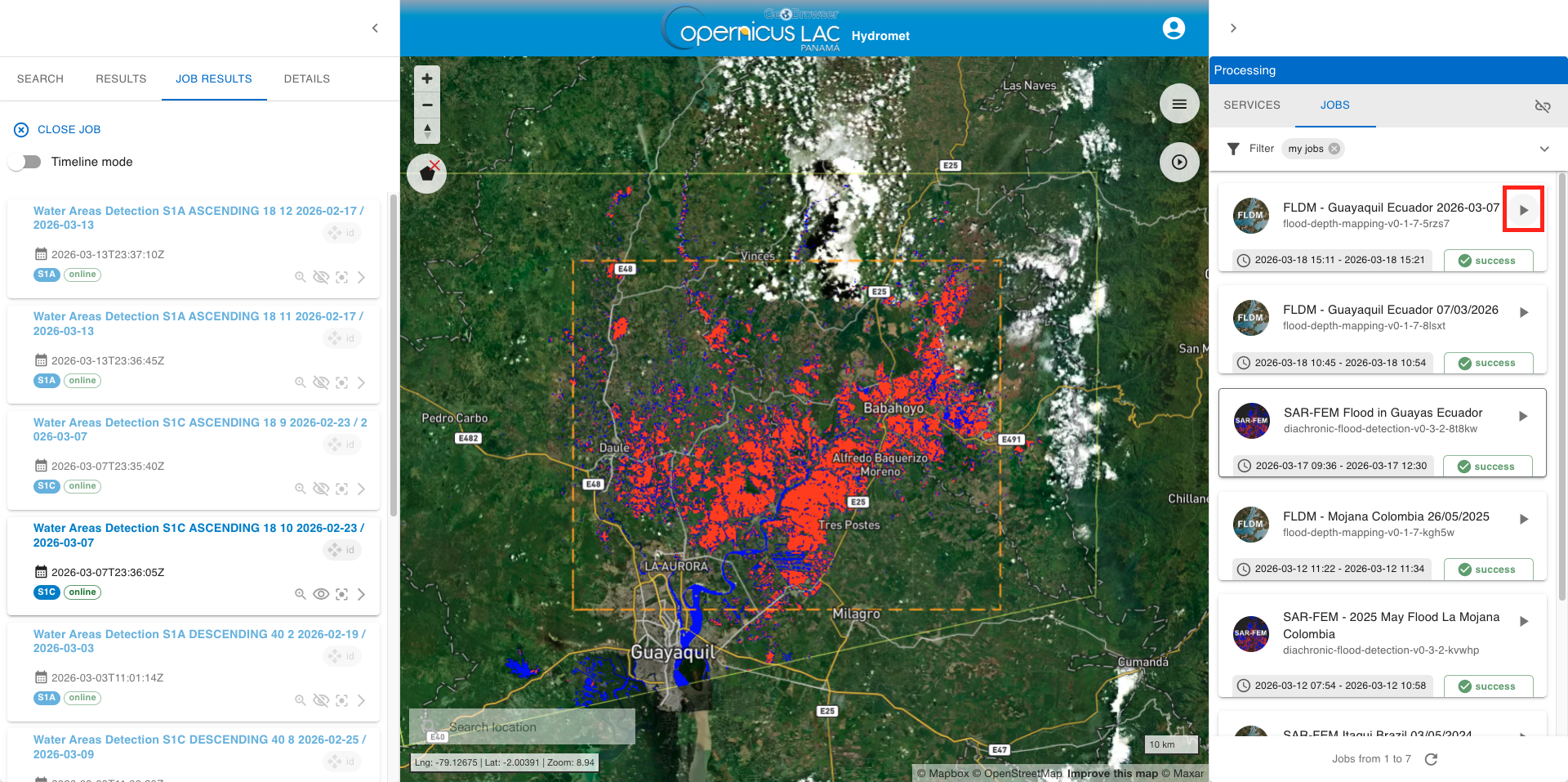Enable Timeline mode switch
The image size is (1568, 782).
click(x=25, y=162)
